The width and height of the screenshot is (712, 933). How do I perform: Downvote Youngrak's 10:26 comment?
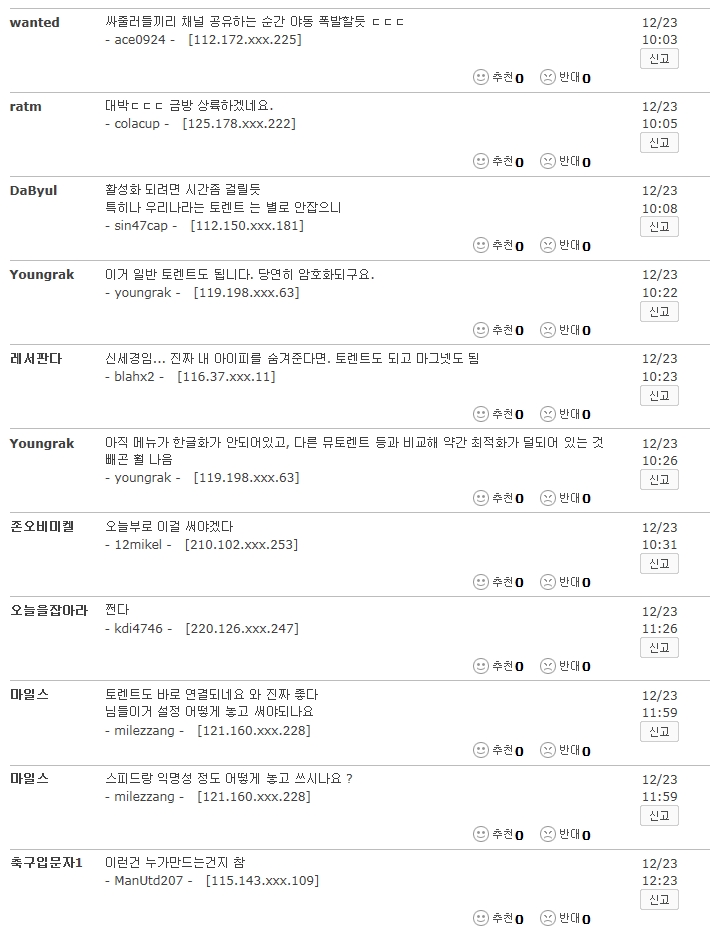click(x=564, y=498)
